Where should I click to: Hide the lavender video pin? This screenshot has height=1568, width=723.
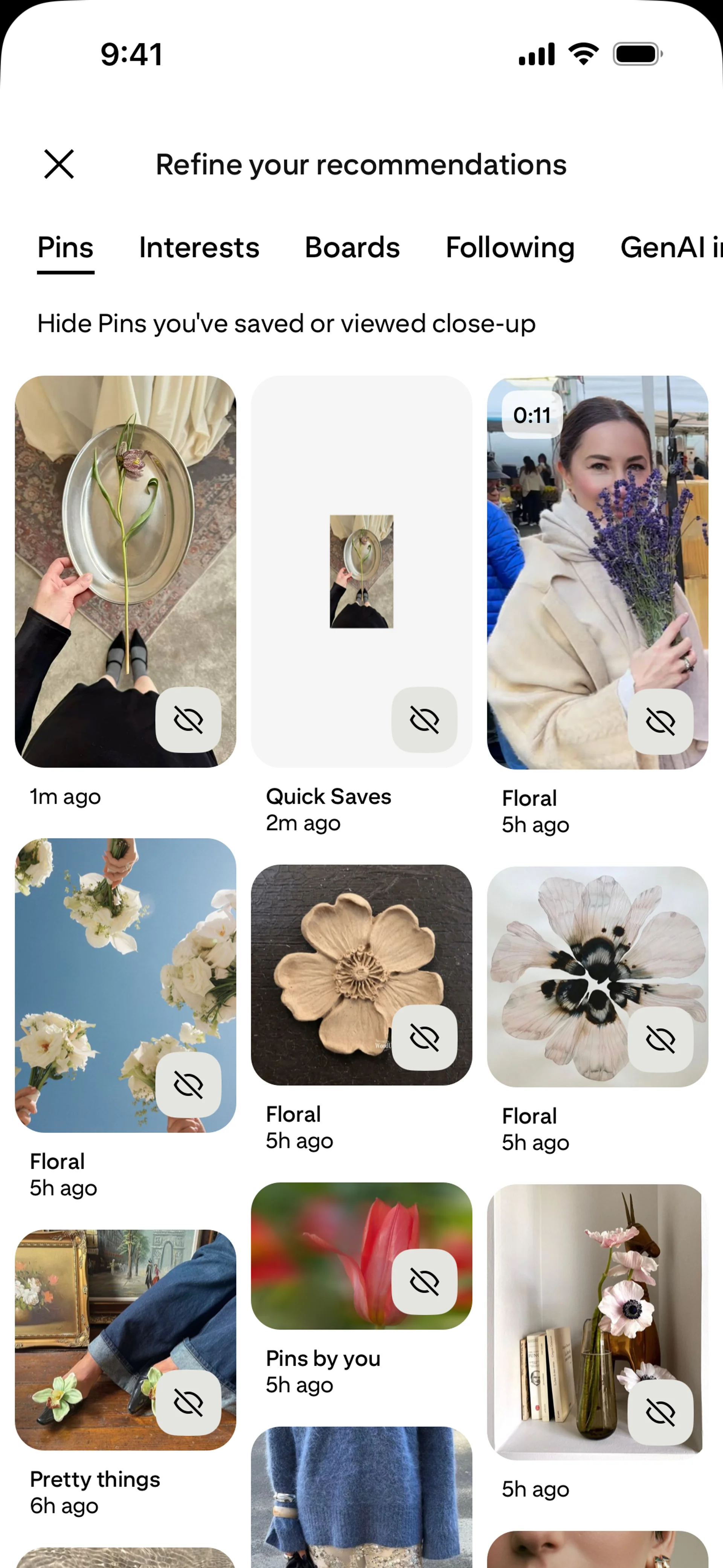(x=660, y=722)
